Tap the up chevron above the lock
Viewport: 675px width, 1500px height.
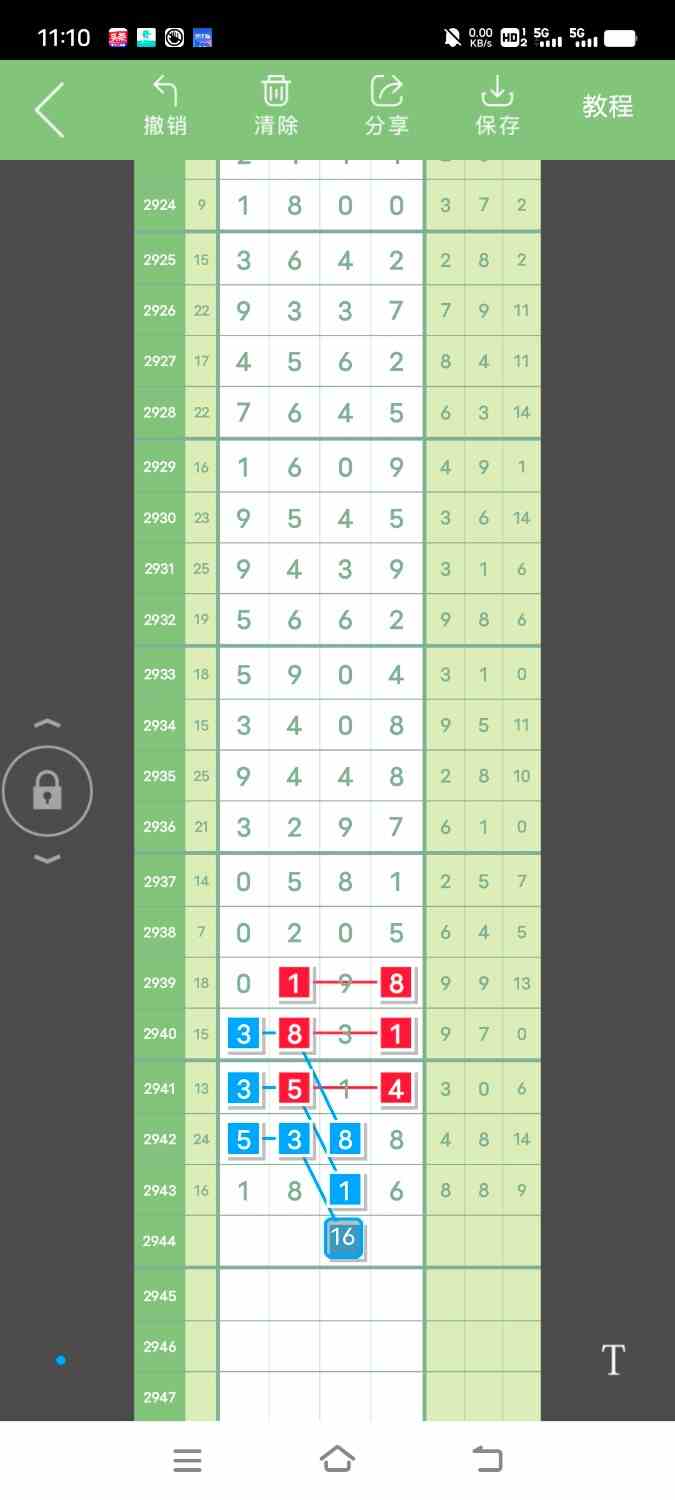coord(48,723)
